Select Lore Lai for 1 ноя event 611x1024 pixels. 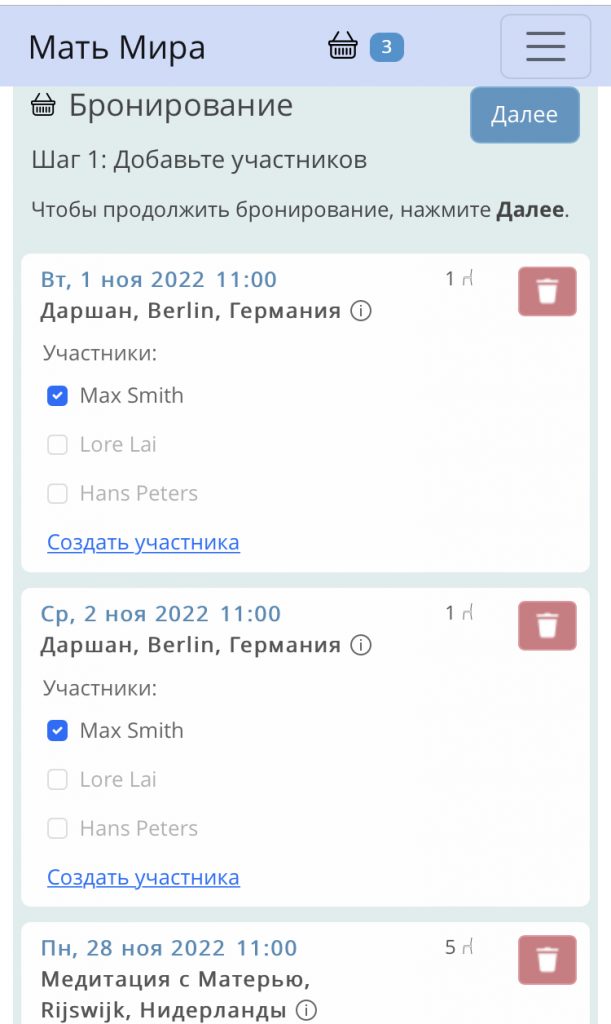tap(57, 445)
